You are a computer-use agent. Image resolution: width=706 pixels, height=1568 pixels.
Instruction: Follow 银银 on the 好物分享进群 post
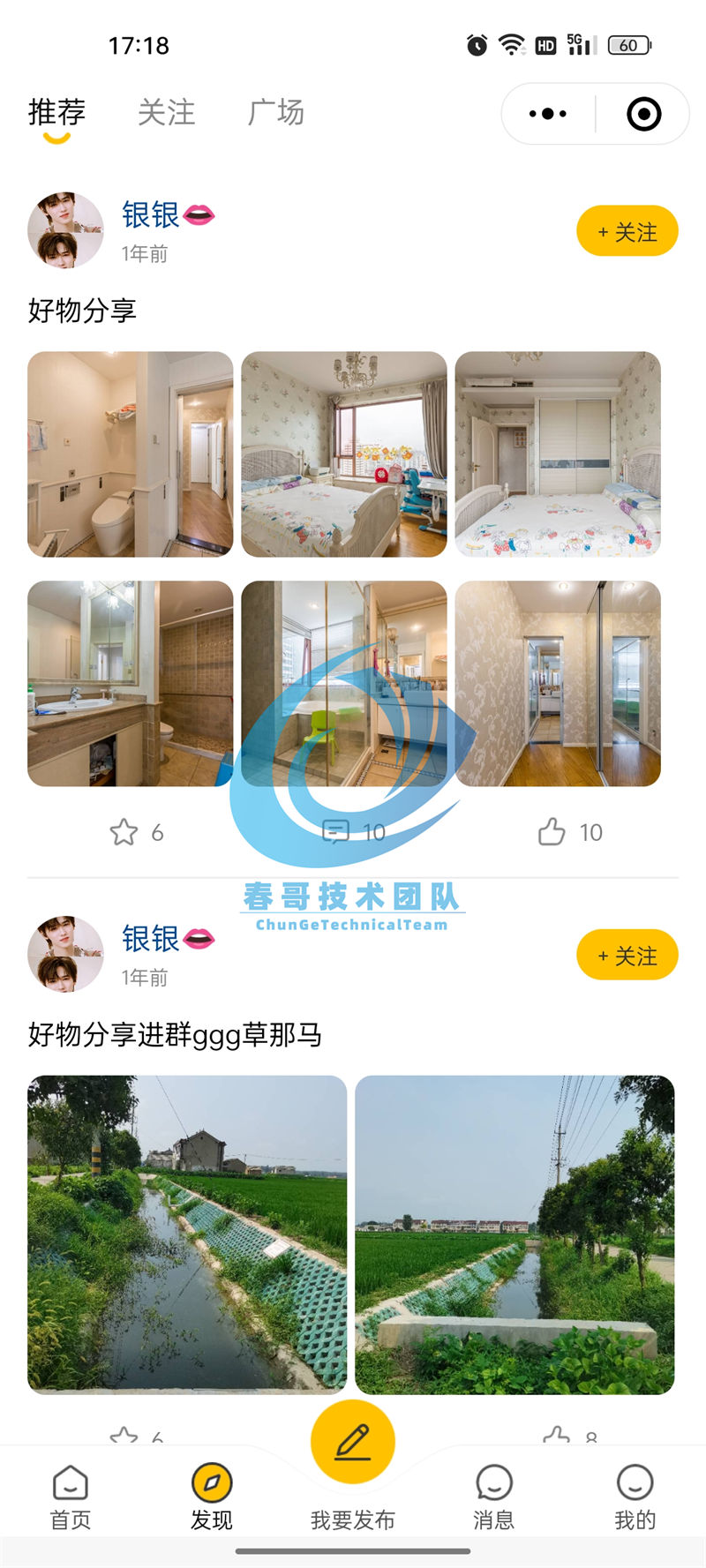627,956
